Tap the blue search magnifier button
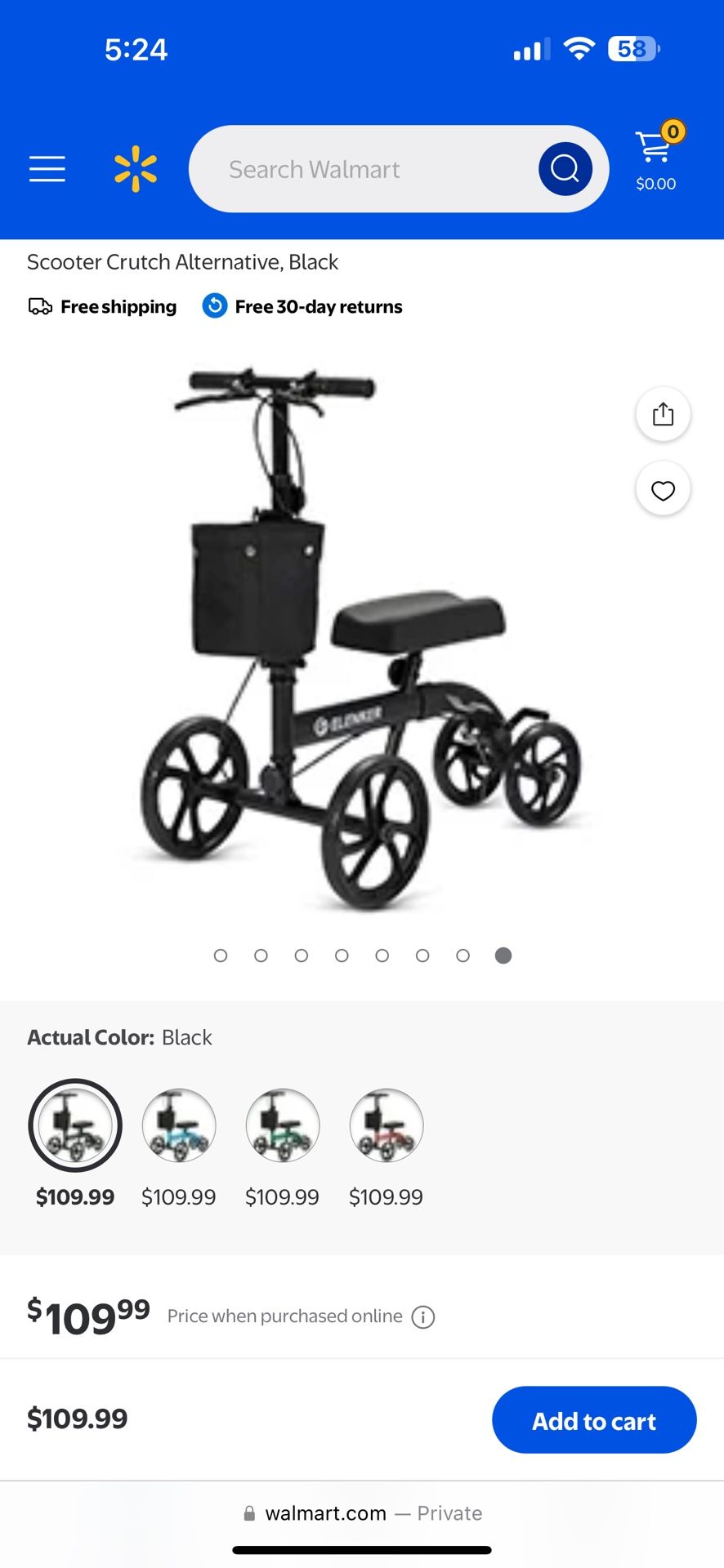Image resolution: width=724 pixels, height=1568 pixels. click(565, 169)
